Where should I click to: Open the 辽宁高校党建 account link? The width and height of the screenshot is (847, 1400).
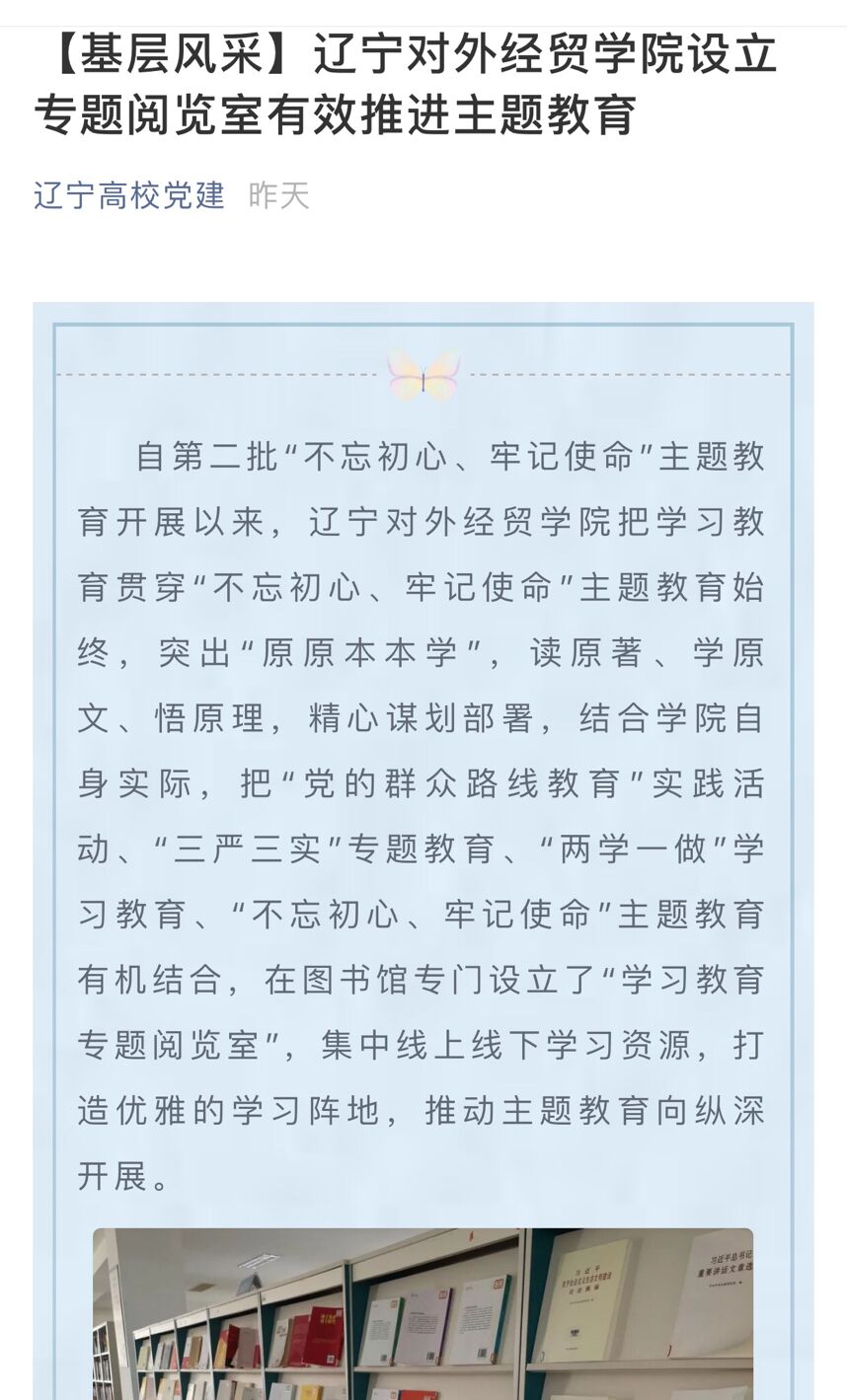(129, 195)
